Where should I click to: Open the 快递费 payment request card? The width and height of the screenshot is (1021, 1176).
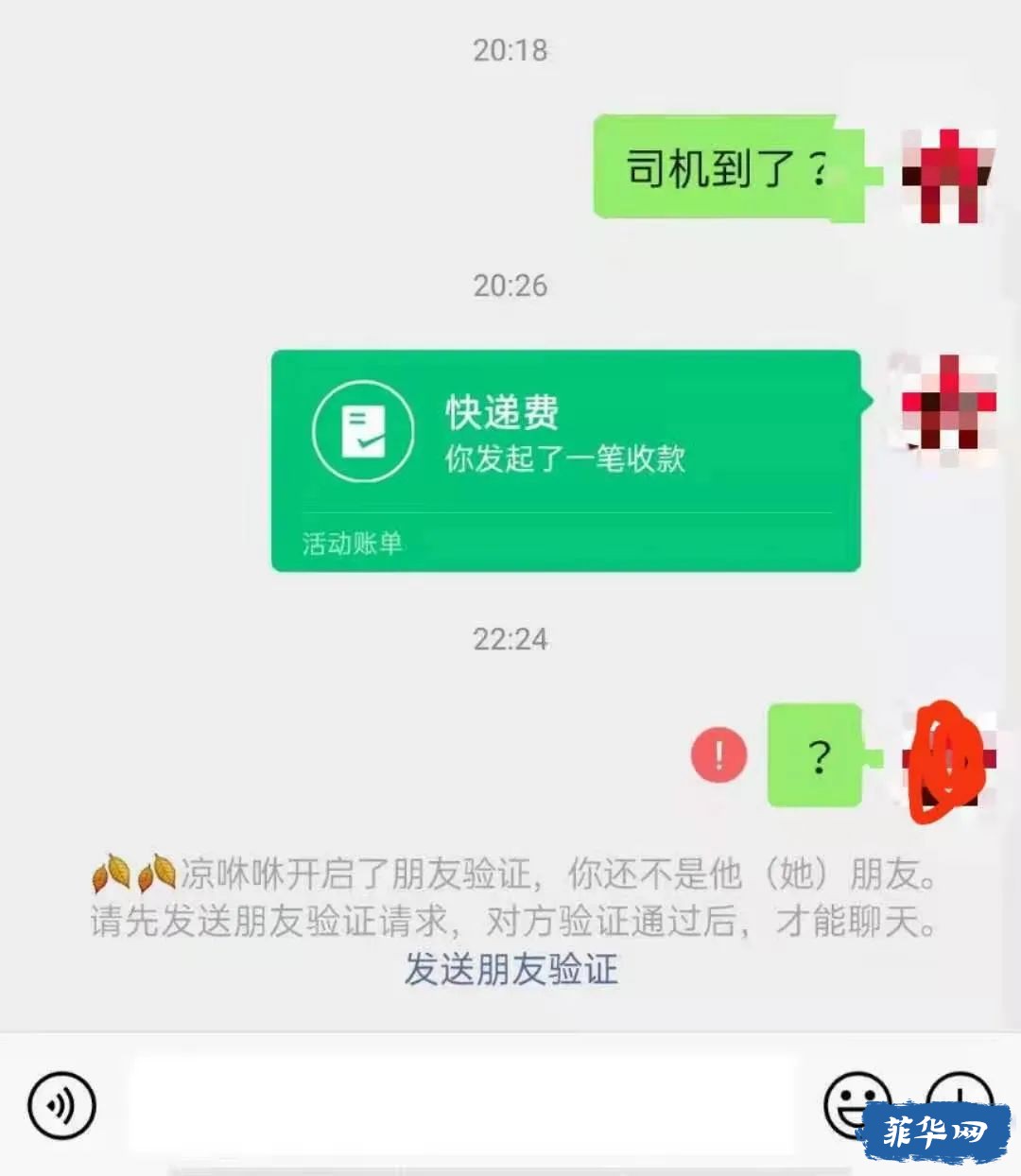click(565, 460)
